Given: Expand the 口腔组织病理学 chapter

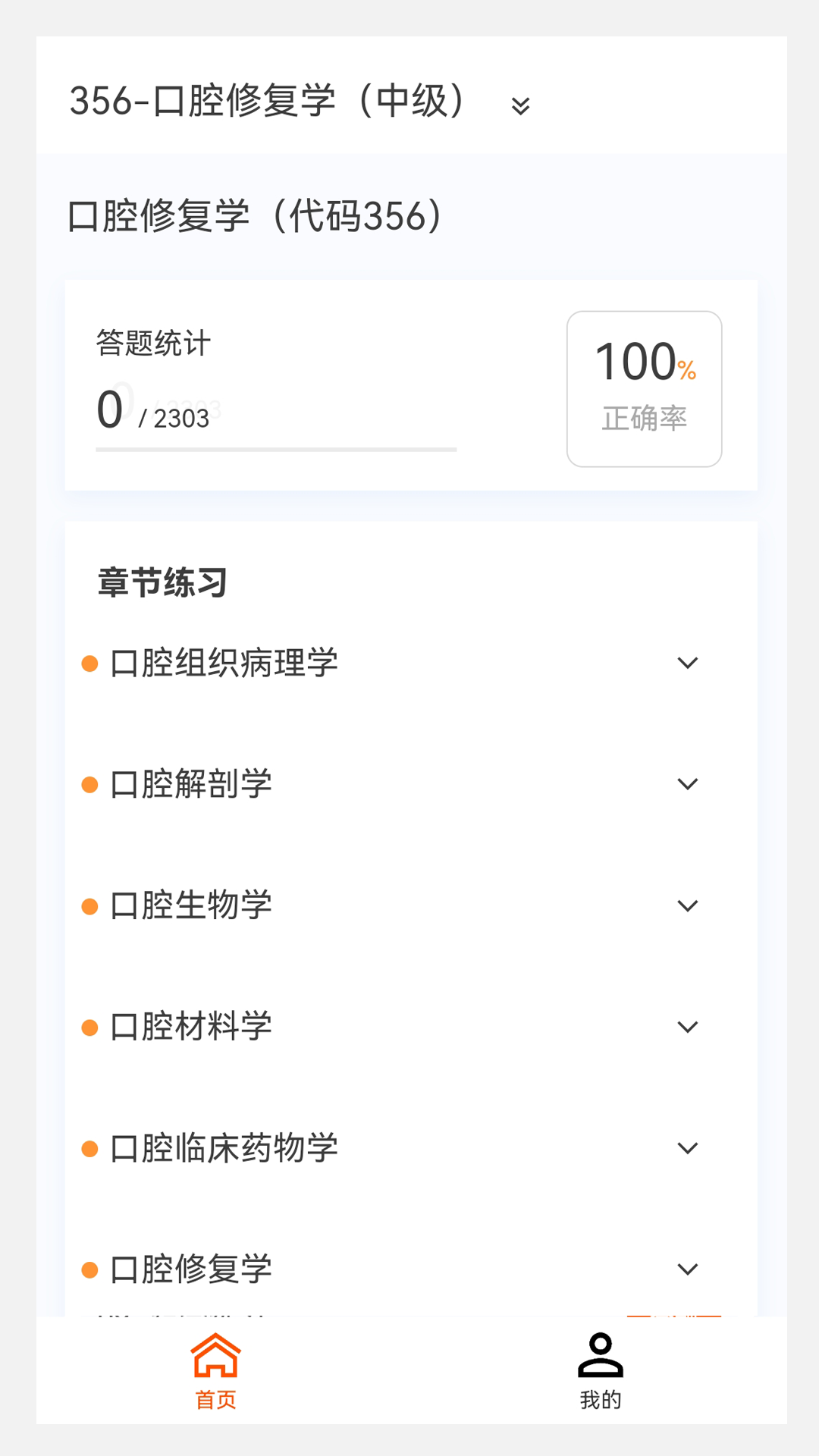Looking at the screenshot, I should coord(411,664).
